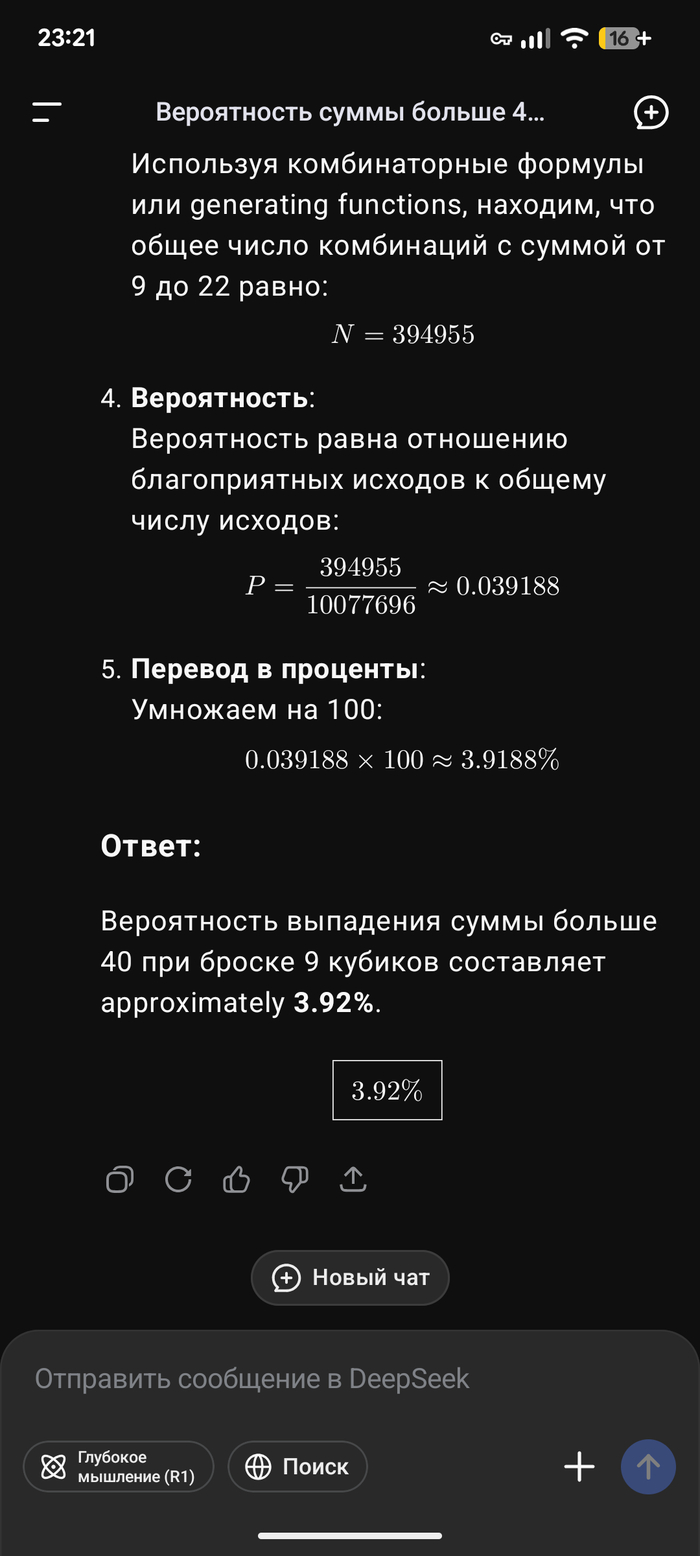Share the answer
The width and height of the screenshot is (700, 1556).
tap(353, 1180)
